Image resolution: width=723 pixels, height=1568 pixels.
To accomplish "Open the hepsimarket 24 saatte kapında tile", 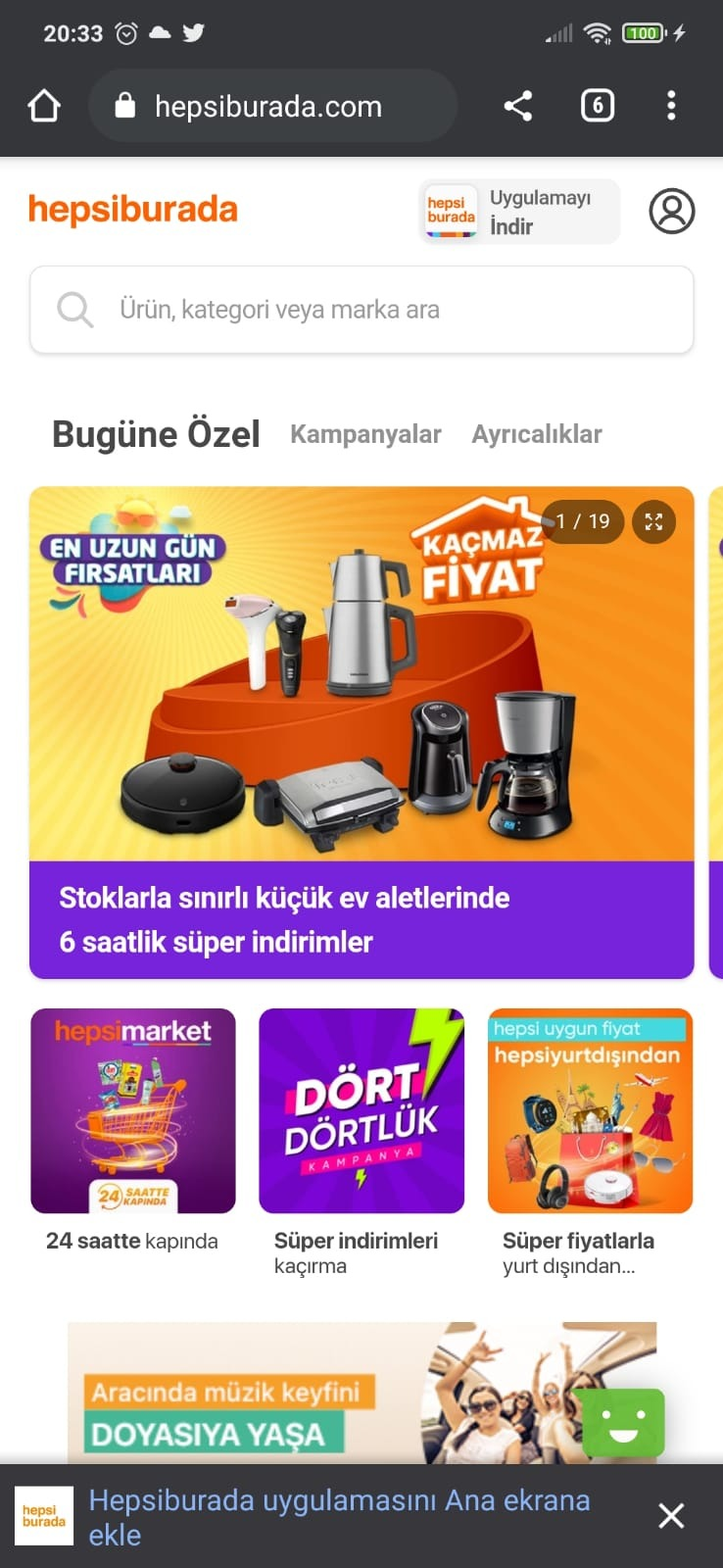I will click(133, 1111).
